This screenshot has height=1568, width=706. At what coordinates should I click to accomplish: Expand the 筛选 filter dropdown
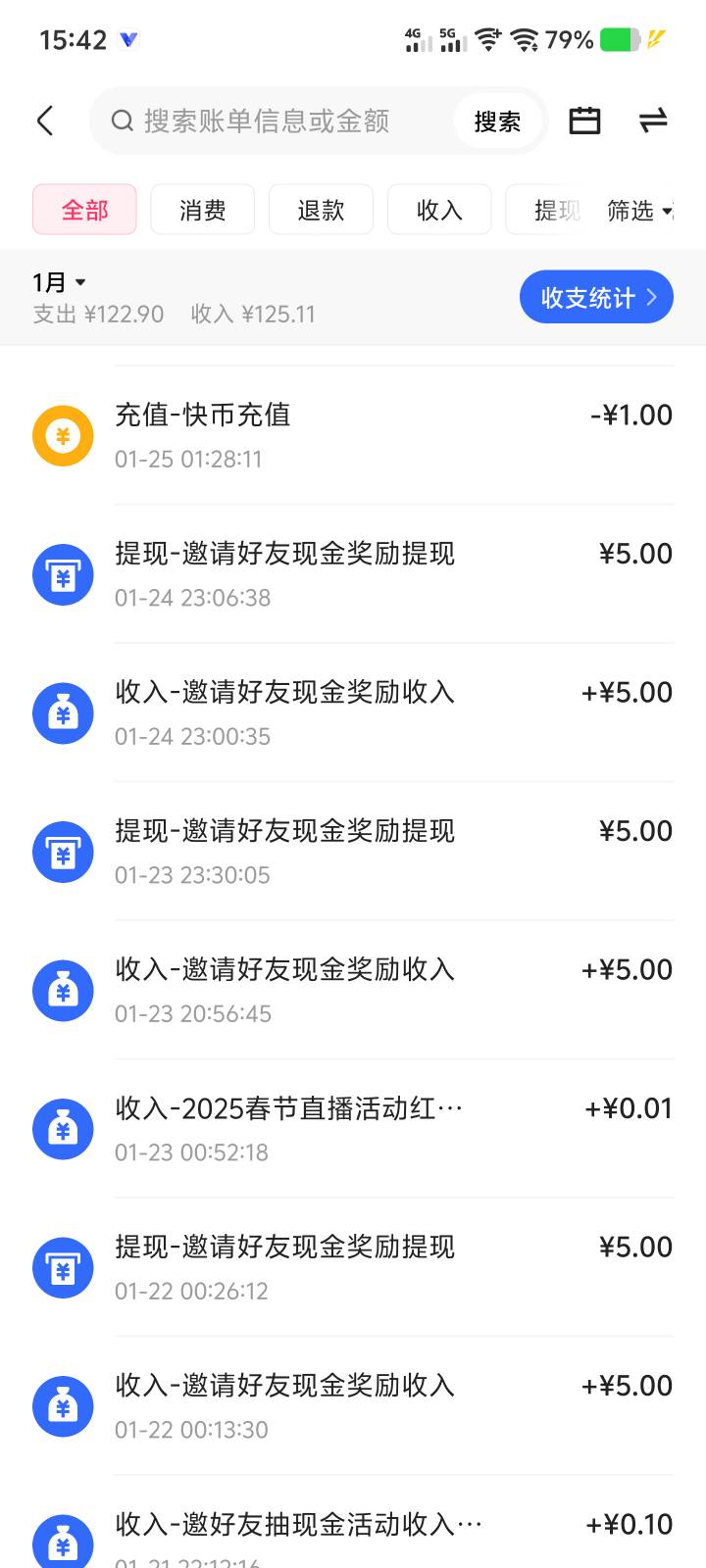(x=639, y=210)
